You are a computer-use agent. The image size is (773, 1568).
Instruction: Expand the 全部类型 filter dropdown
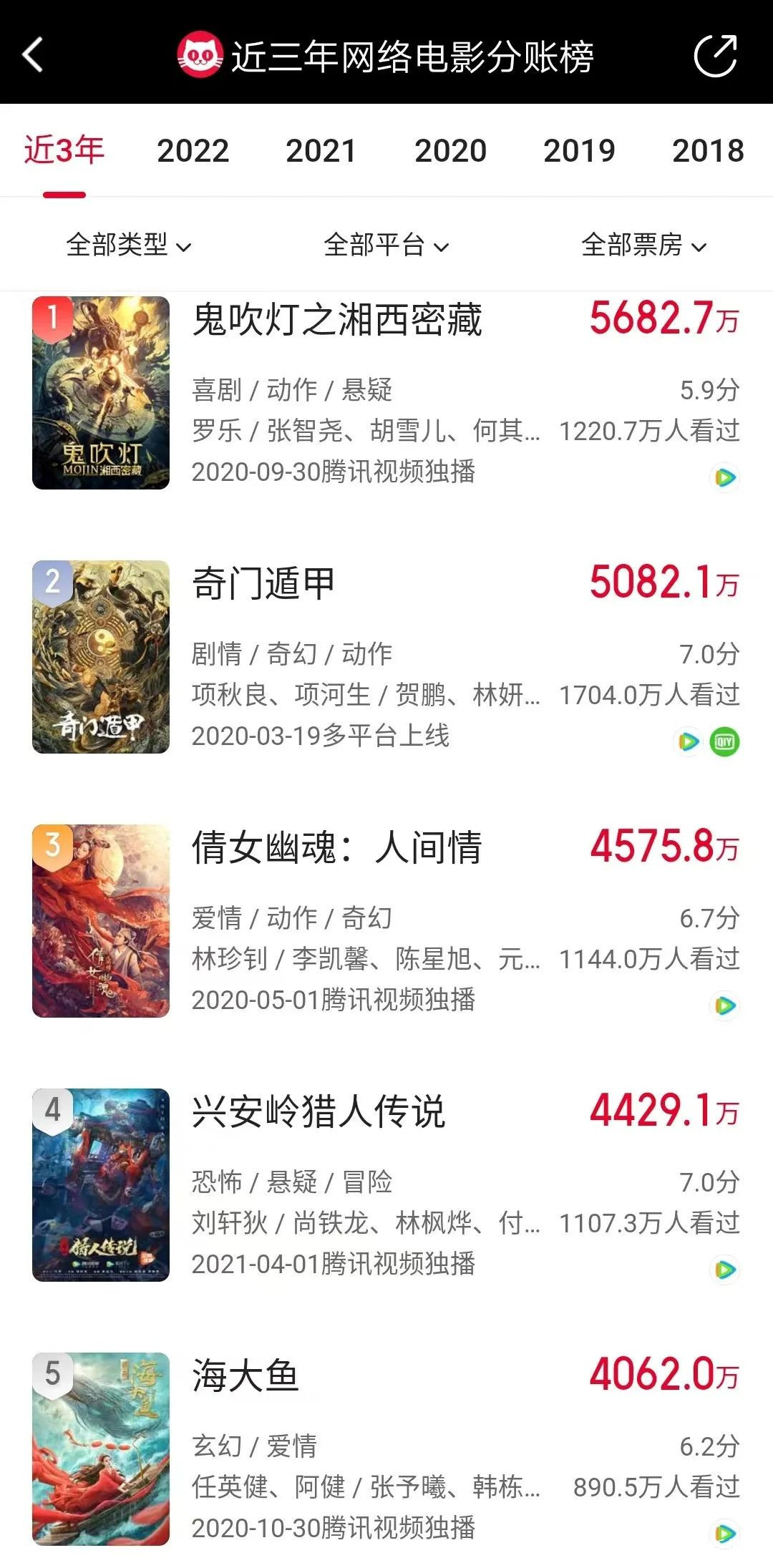click(x=129, y=245)
